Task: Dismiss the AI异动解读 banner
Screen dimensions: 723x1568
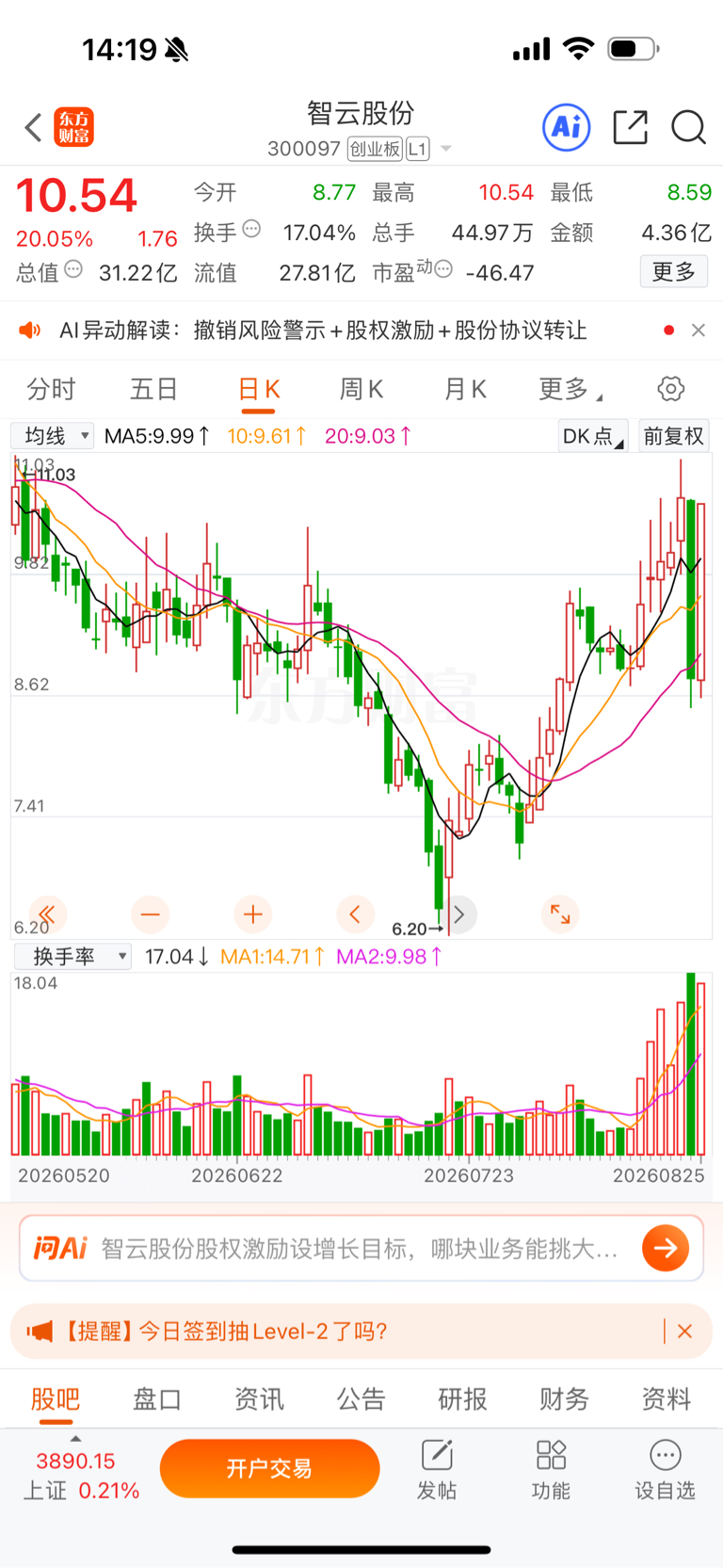Action: tap(698, 330)
